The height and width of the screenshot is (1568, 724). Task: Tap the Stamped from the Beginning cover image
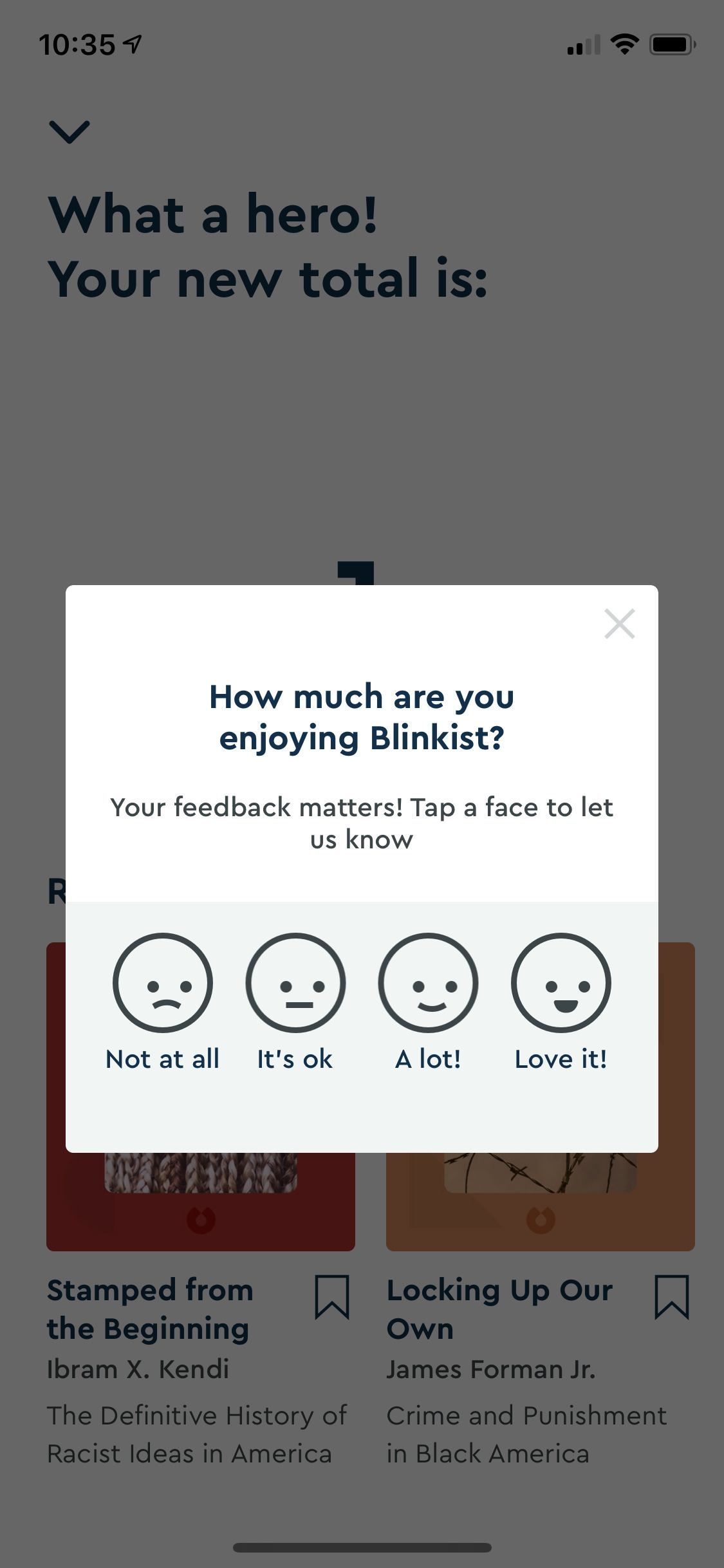[x=200, y=1210]
